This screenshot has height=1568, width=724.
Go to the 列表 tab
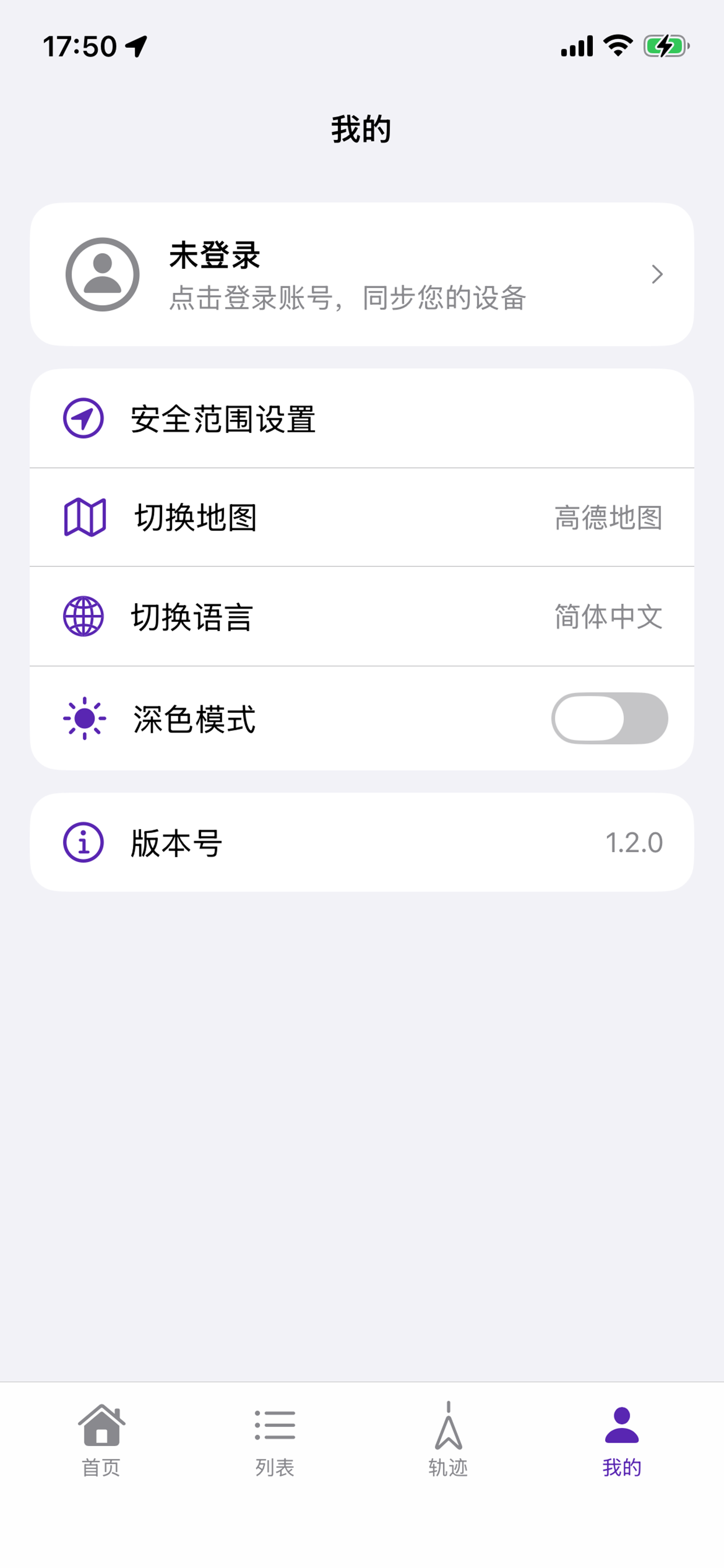pyautogui.click(x=275, y=1440)
